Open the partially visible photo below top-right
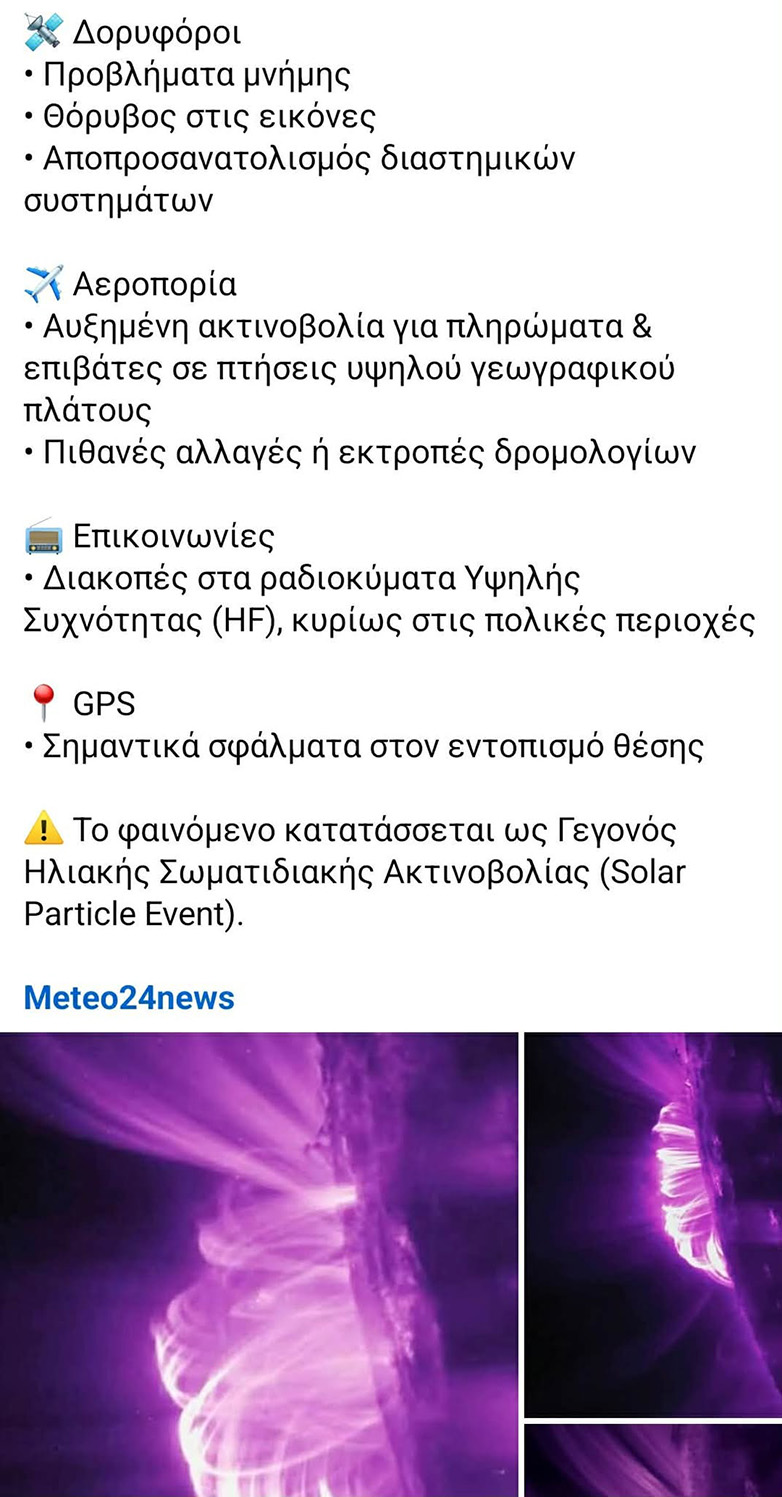782x1497 pixels. 653,1461
